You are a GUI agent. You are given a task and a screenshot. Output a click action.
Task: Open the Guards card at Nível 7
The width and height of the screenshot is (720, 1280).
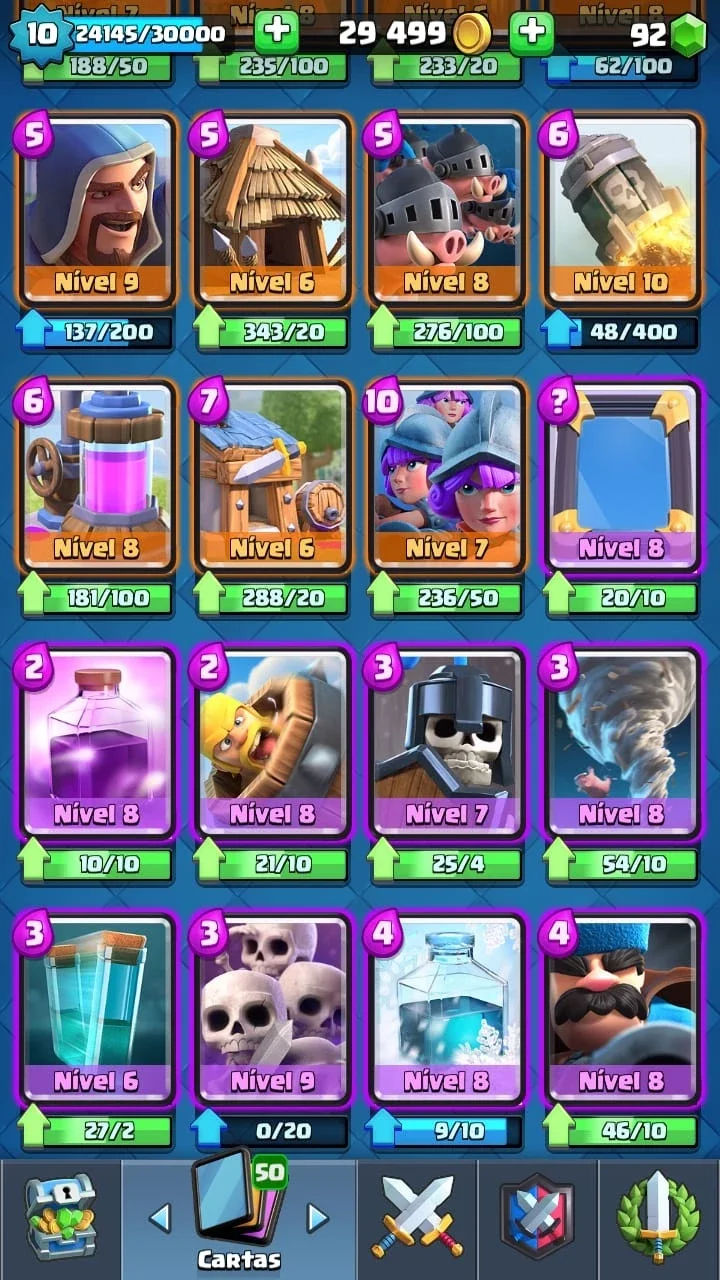click(x=447, y=742)
